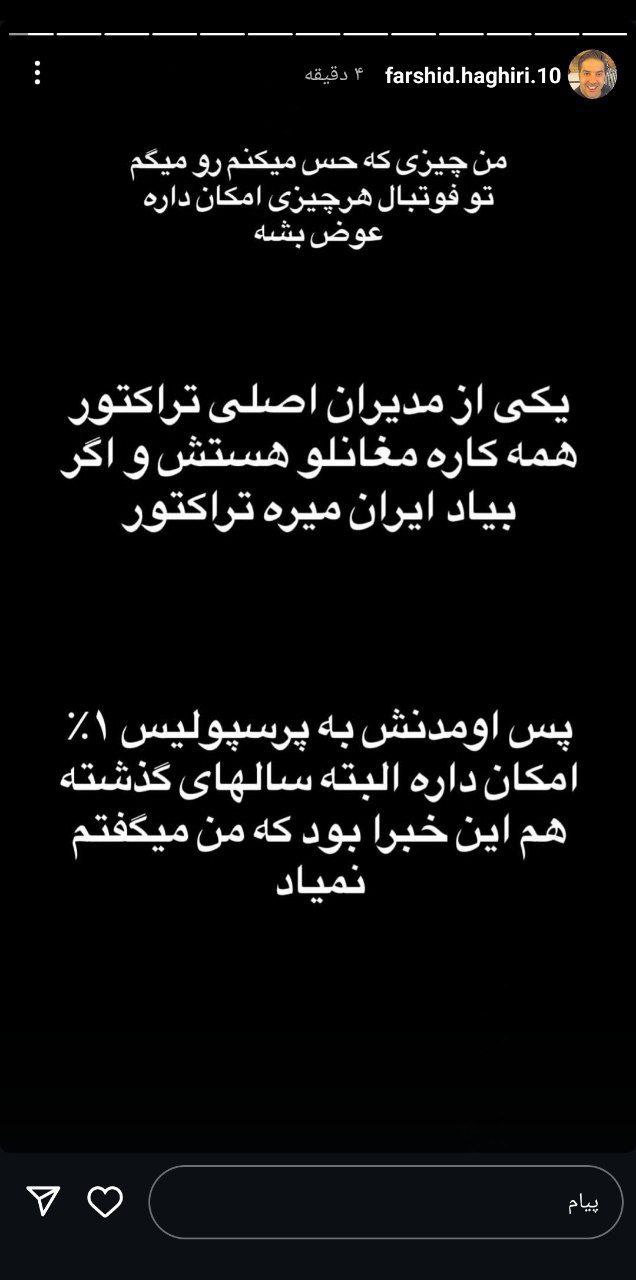Image resolution: width=636 pixels, height=1280 pixels.
Task: Like this story with the heart
Action: coord(105,1201)
